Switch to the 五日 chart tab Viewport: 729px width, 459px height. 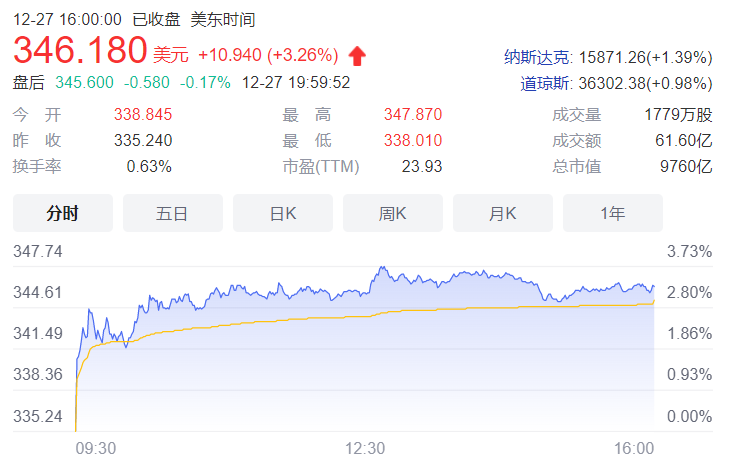pyautogui.click(x=172, y=213)
